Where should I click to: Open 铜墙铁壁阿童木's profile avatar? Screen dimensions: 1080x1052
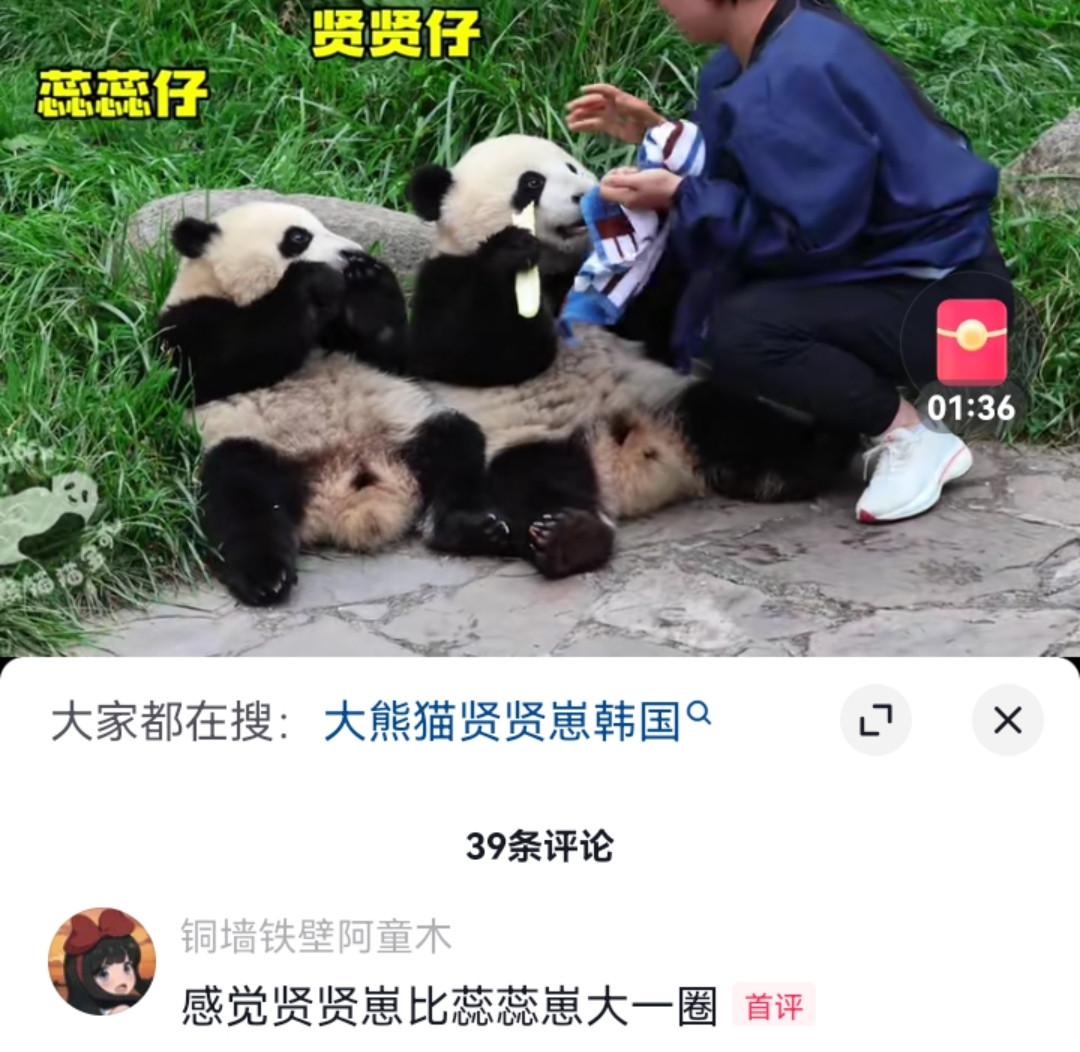pos(102,961)
